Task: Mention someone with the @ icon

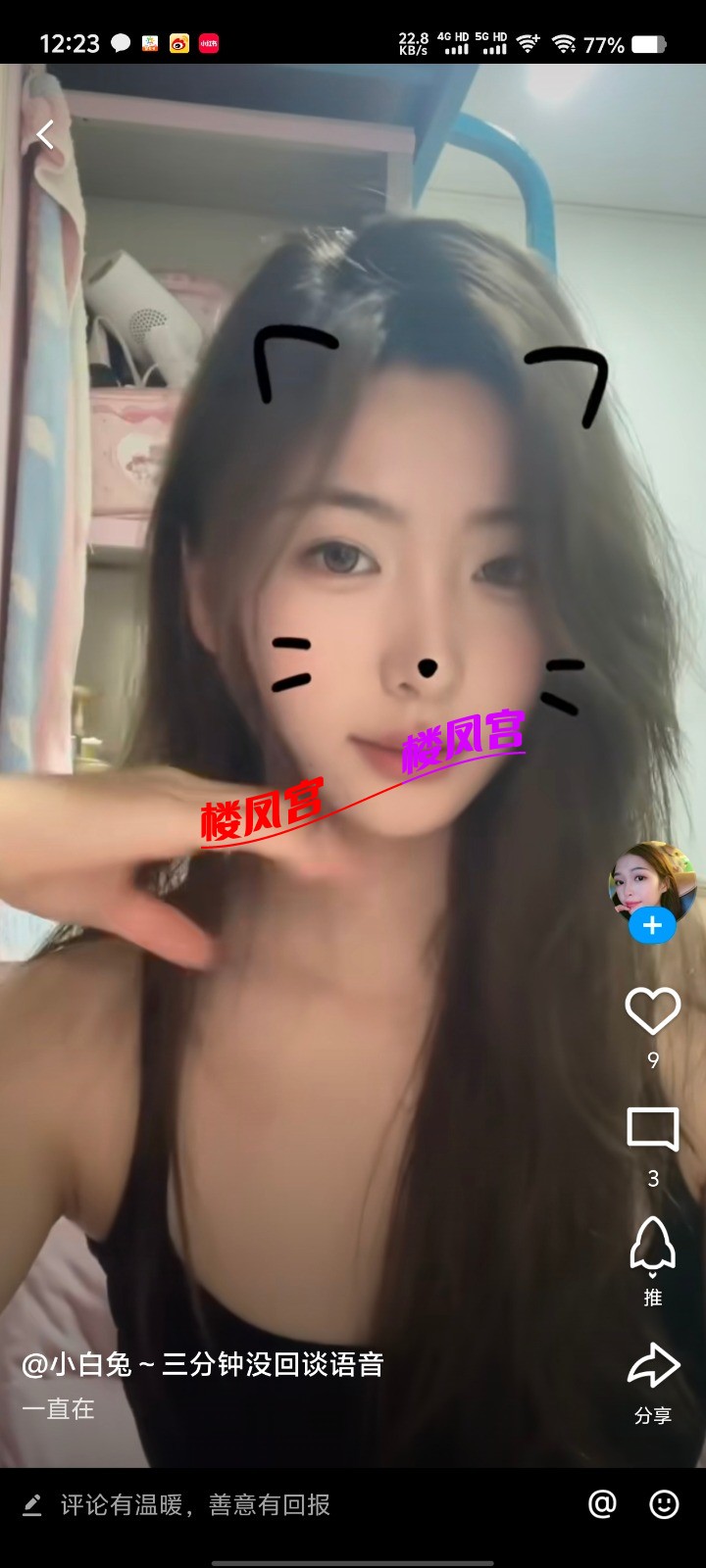Action: click(602, 1504)
